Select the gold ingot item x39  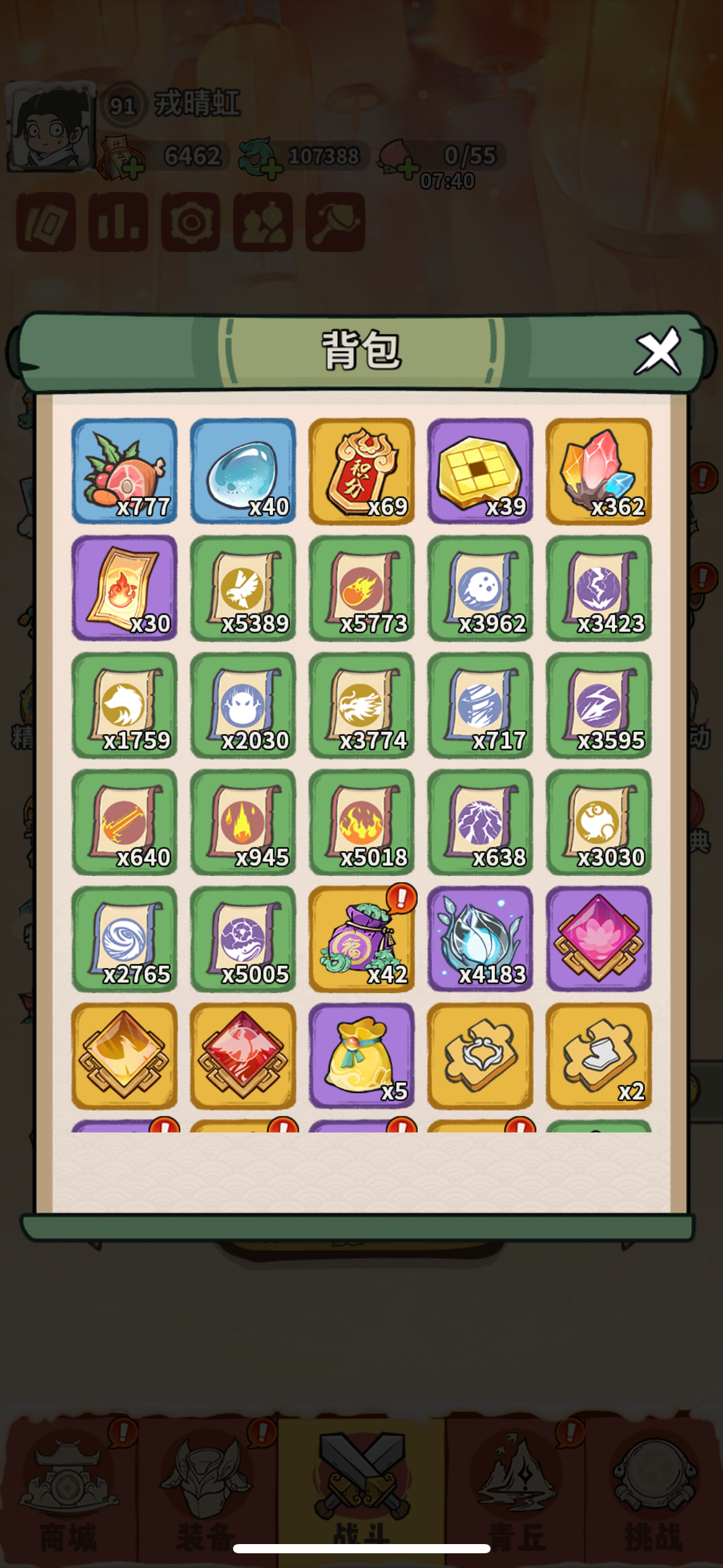(480, 471)
